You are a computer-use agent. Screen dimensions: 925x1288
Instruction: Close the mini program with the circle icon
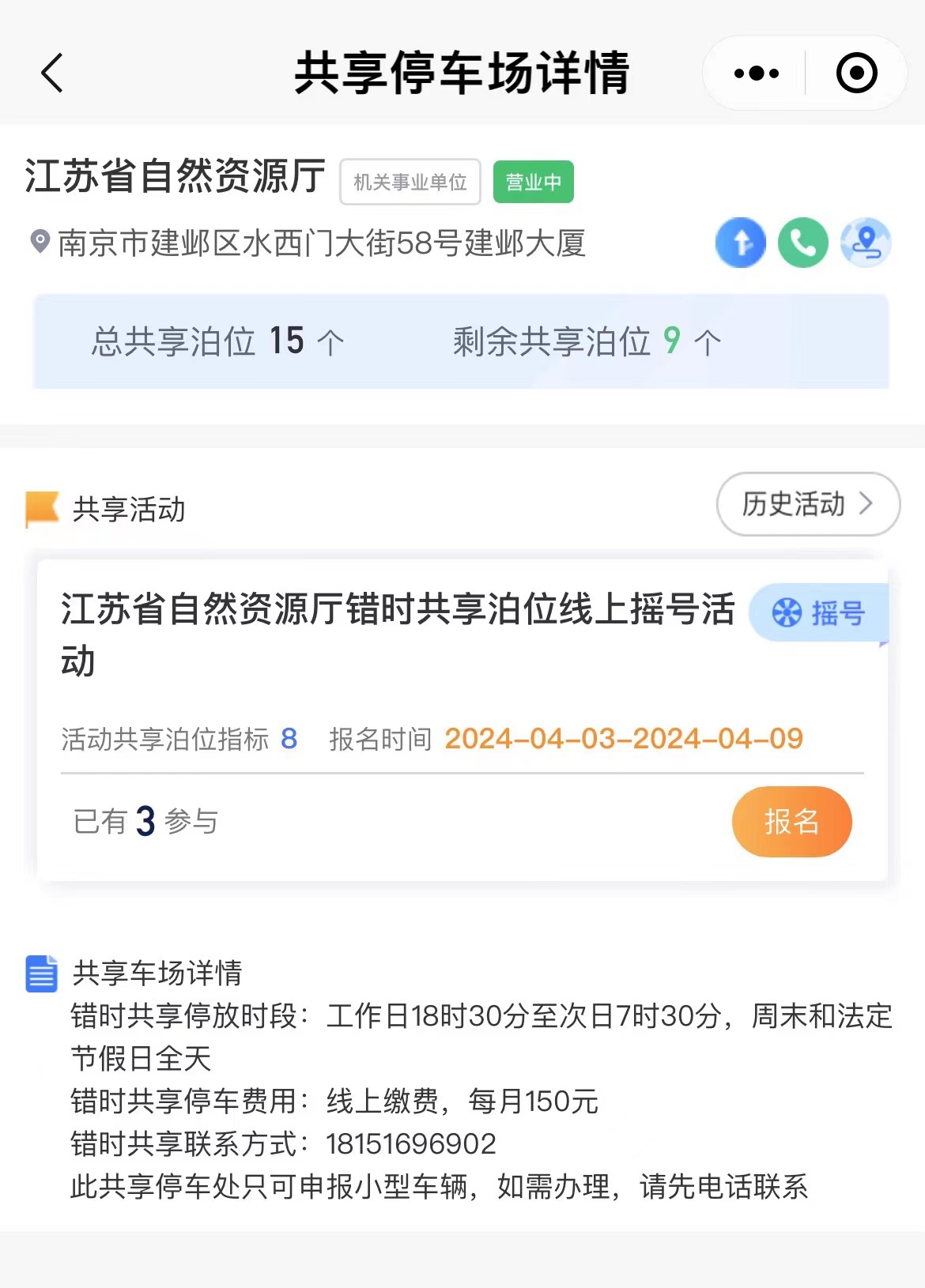pyautogui.click(x=856, y=73)
